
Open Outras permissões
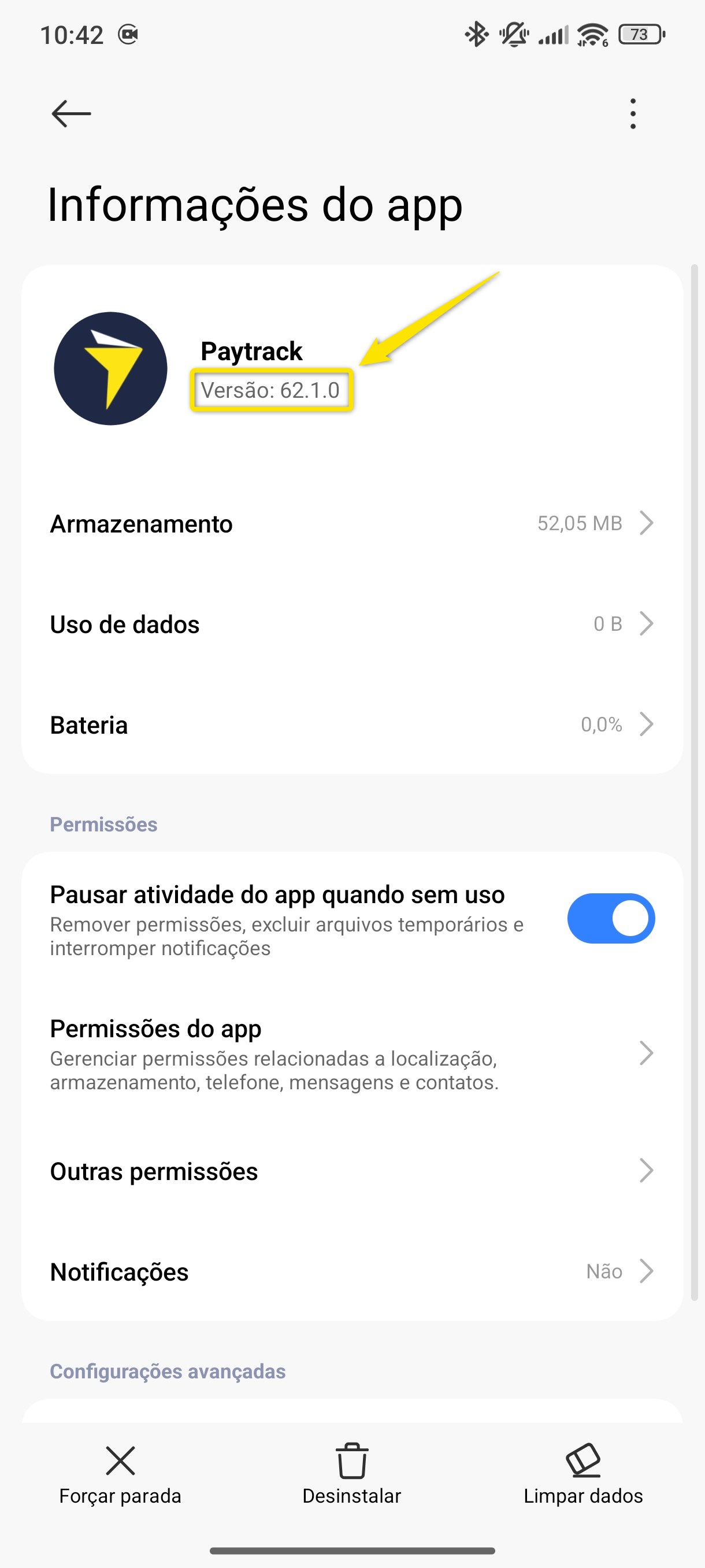point(352,1171)
